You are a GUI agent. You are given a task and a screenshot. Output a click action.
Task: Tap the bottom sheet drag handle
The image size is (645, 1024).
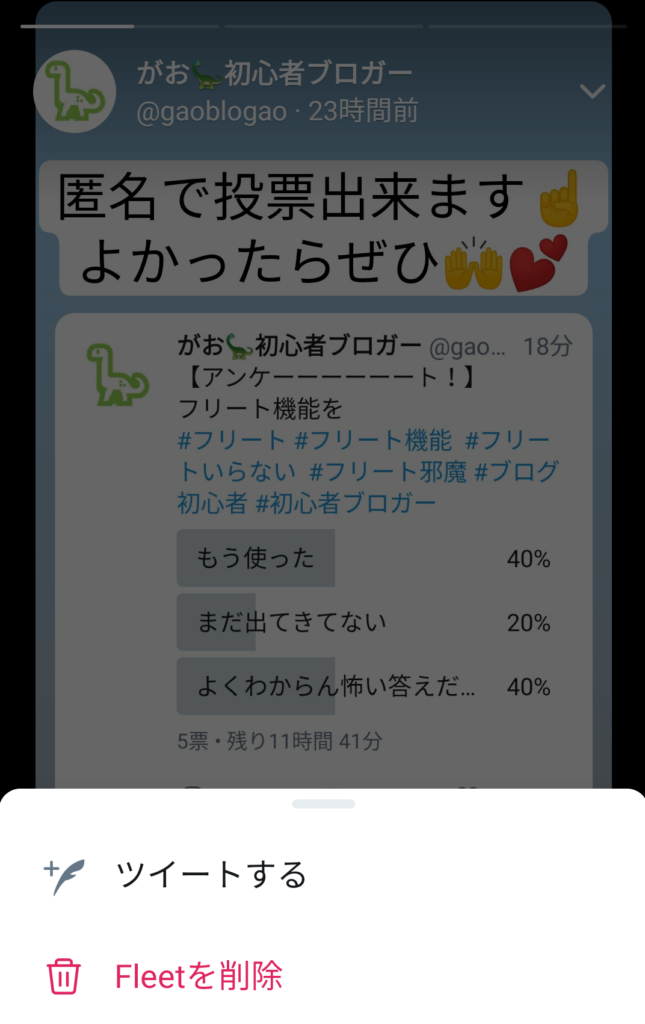click(323, 804)
